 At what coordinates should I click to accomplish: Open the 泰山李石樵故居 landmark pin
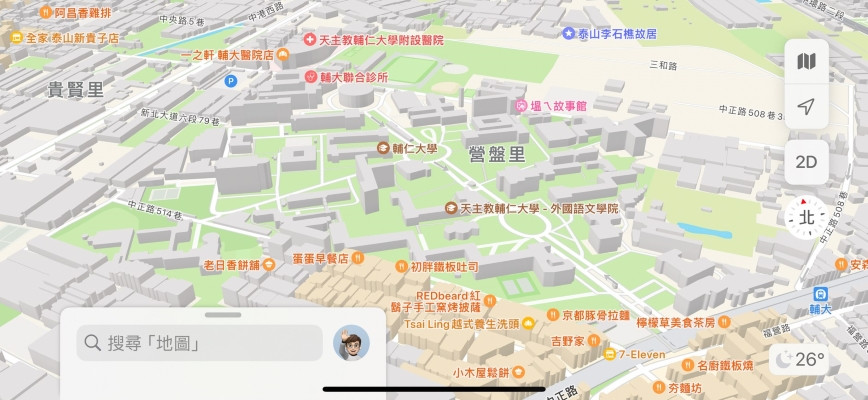pos(569,34)
